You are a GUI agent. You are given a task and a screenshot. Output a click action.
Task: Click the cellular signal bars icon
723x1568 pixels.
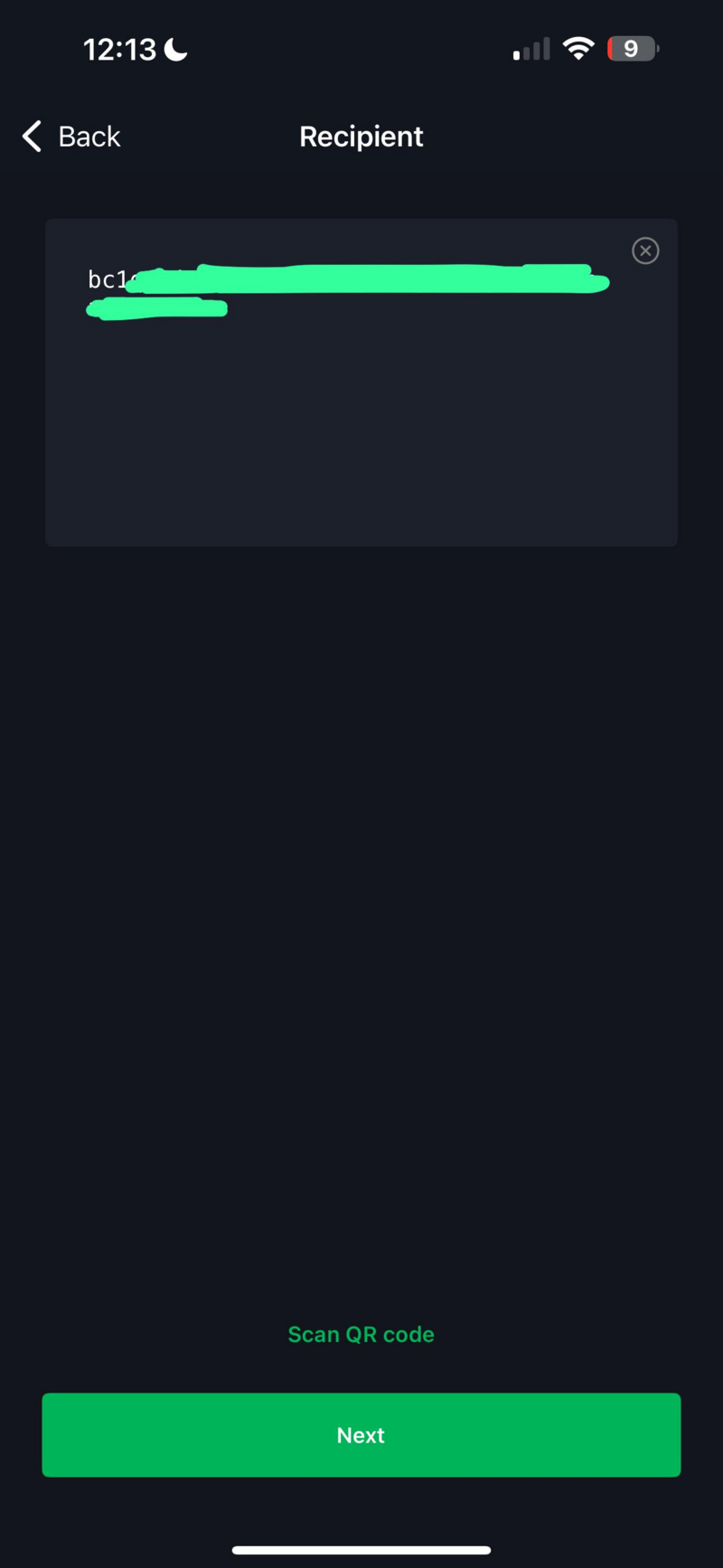click(x=531, y=48)
